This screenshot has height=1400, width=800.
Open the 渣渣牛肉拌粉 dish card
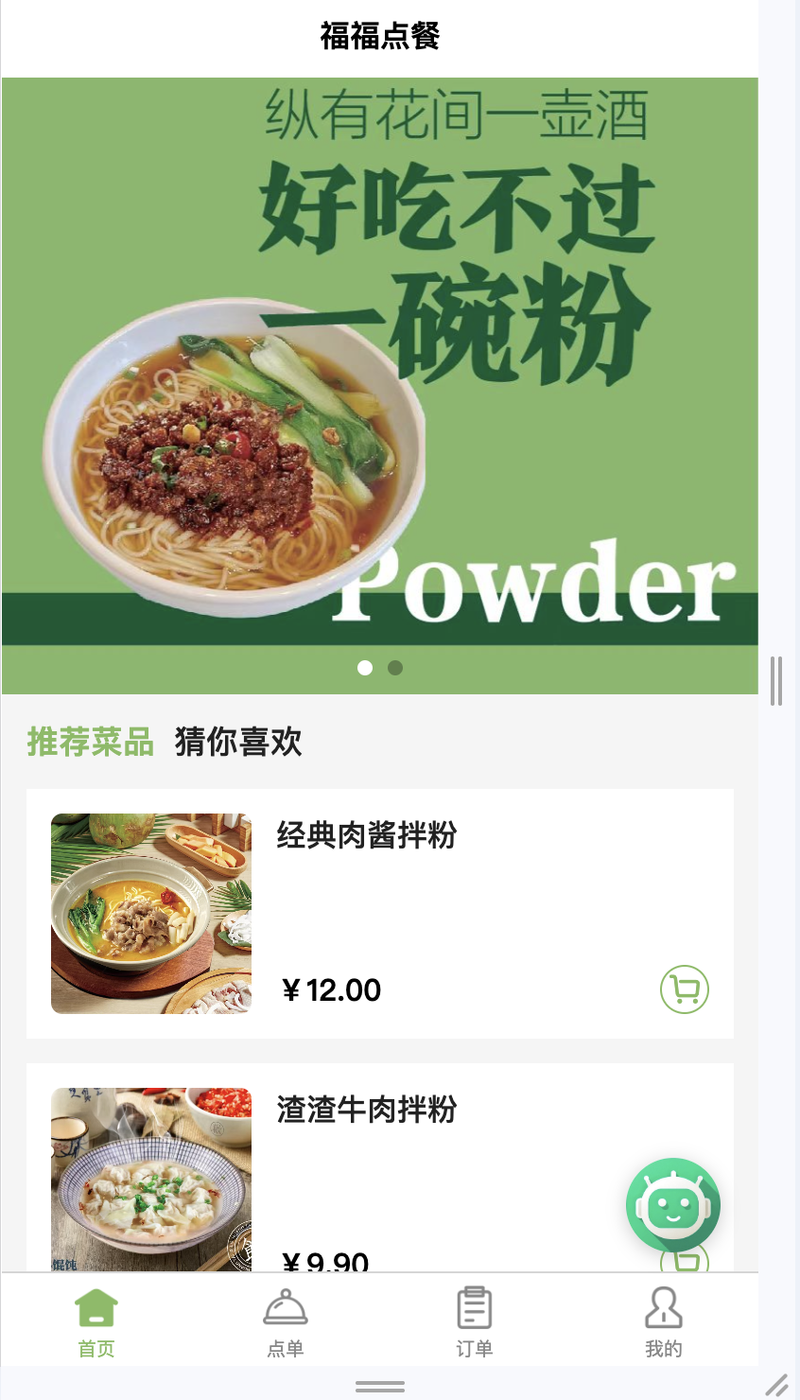click(380, 1168)
